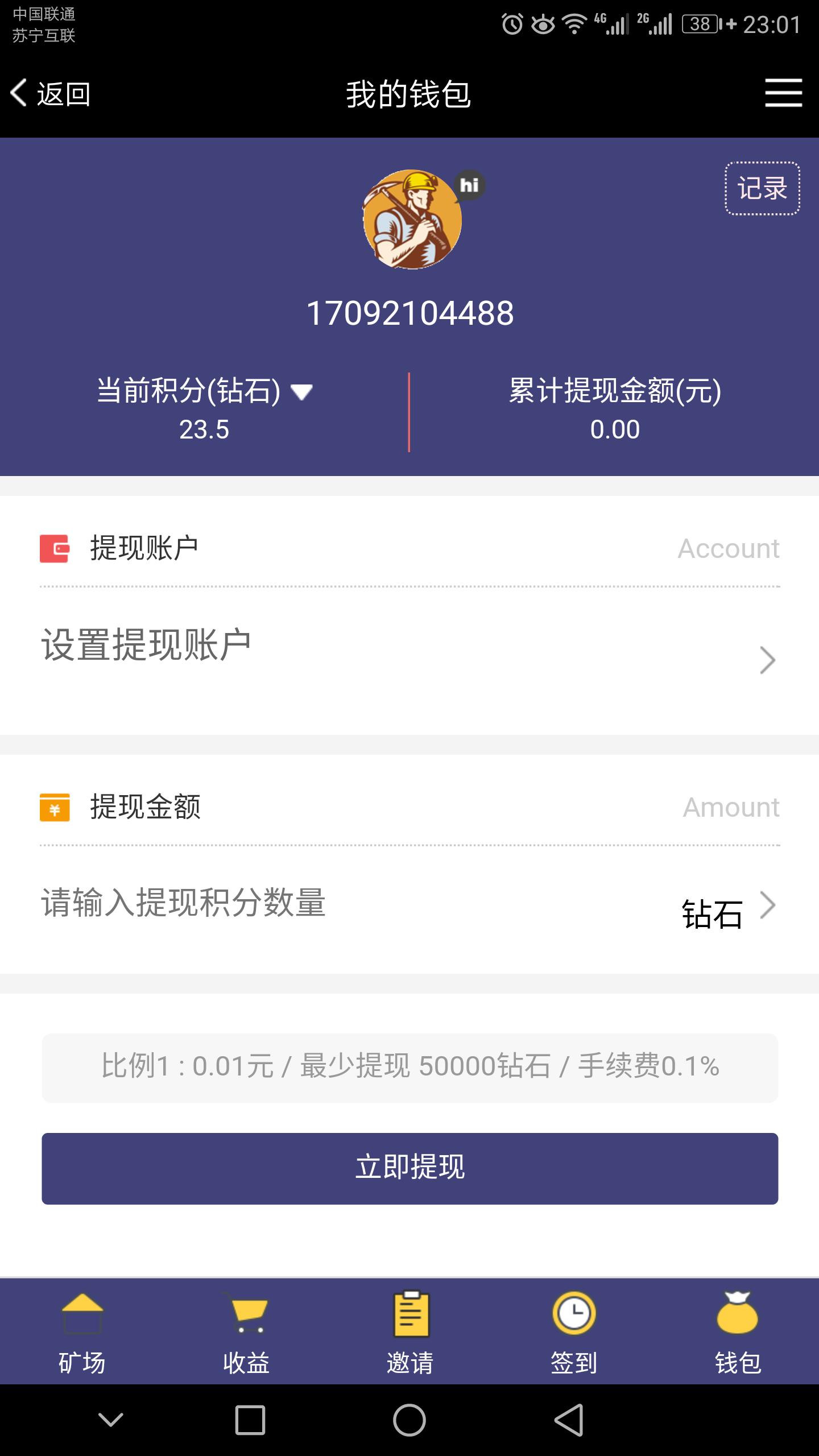Tap 返回 to go back
819x1456 pixels.
[x=51, y=93]
